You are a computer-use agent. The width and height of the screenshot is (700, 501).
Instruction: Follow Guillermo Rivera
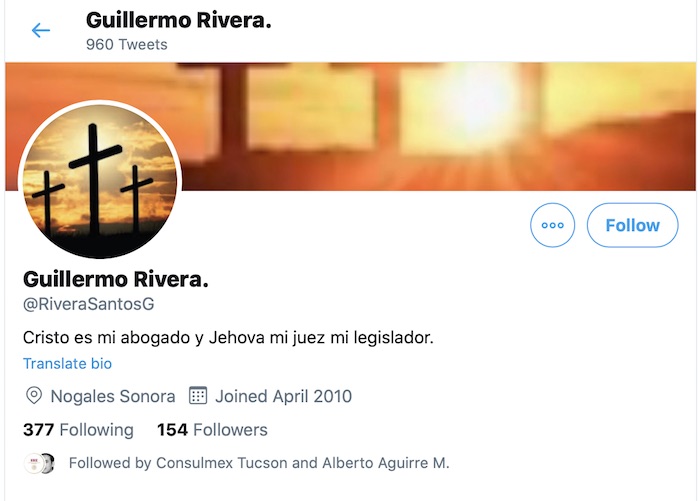632,225
